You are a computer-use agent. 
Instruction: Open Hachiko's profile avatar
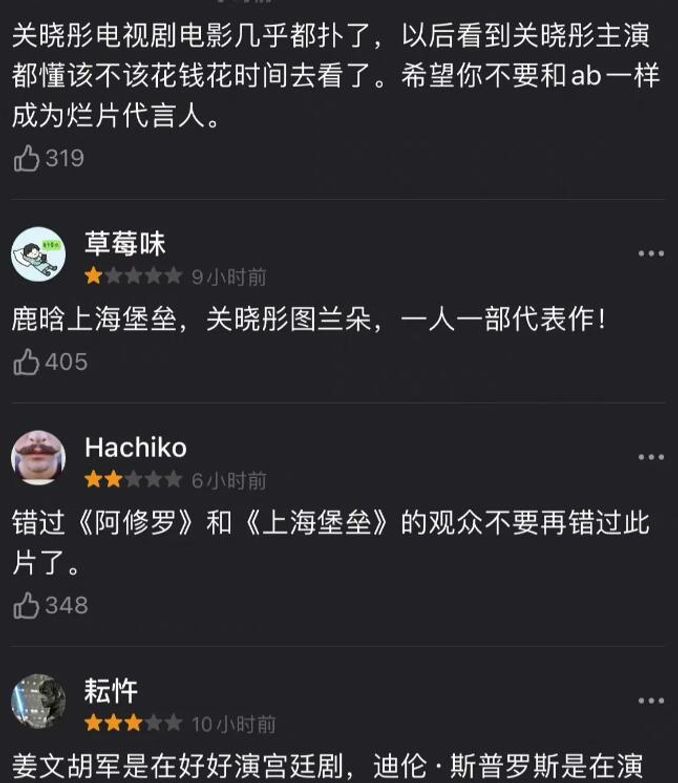point(38,458)
